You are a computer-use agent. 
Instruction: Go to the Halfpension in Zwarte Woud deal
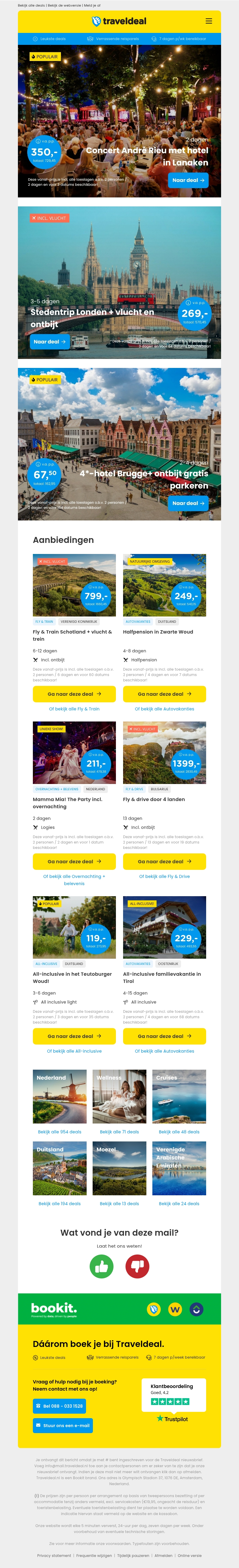point(164,693)
